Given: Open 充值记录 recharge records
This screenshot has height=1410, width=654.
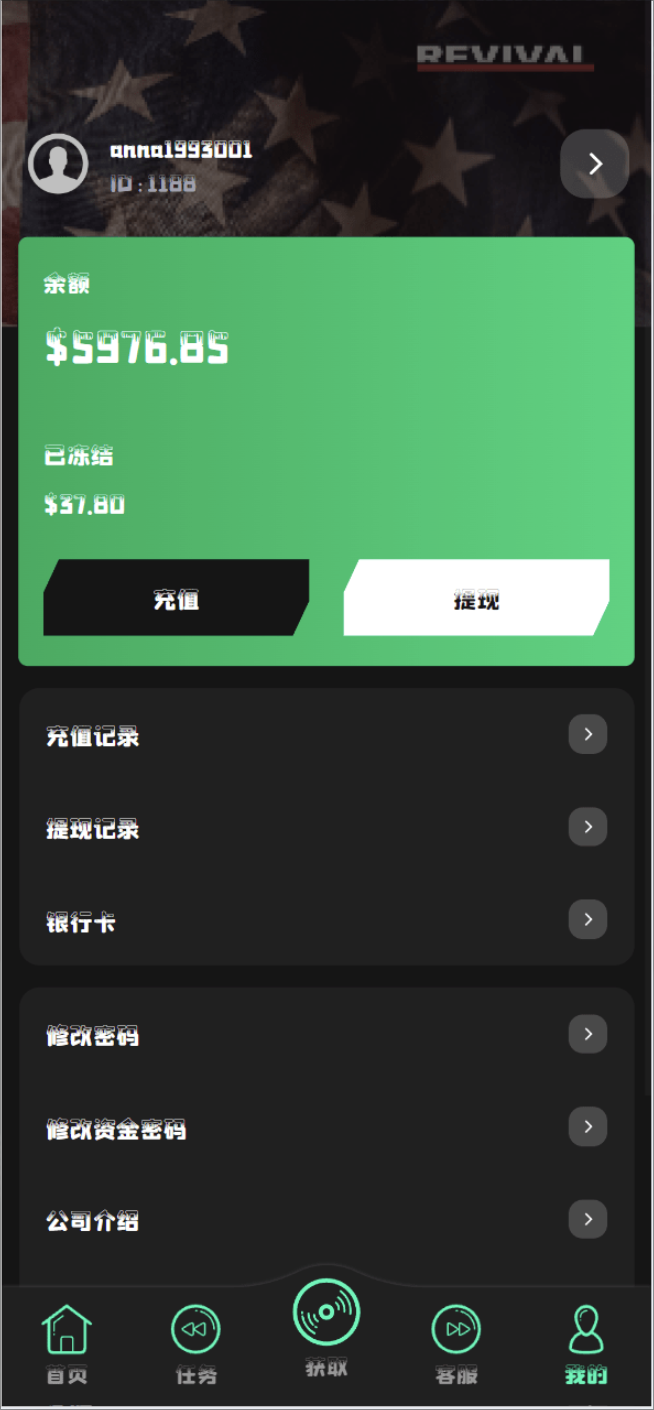Looking at the screenshot, I should pos(326,736).
